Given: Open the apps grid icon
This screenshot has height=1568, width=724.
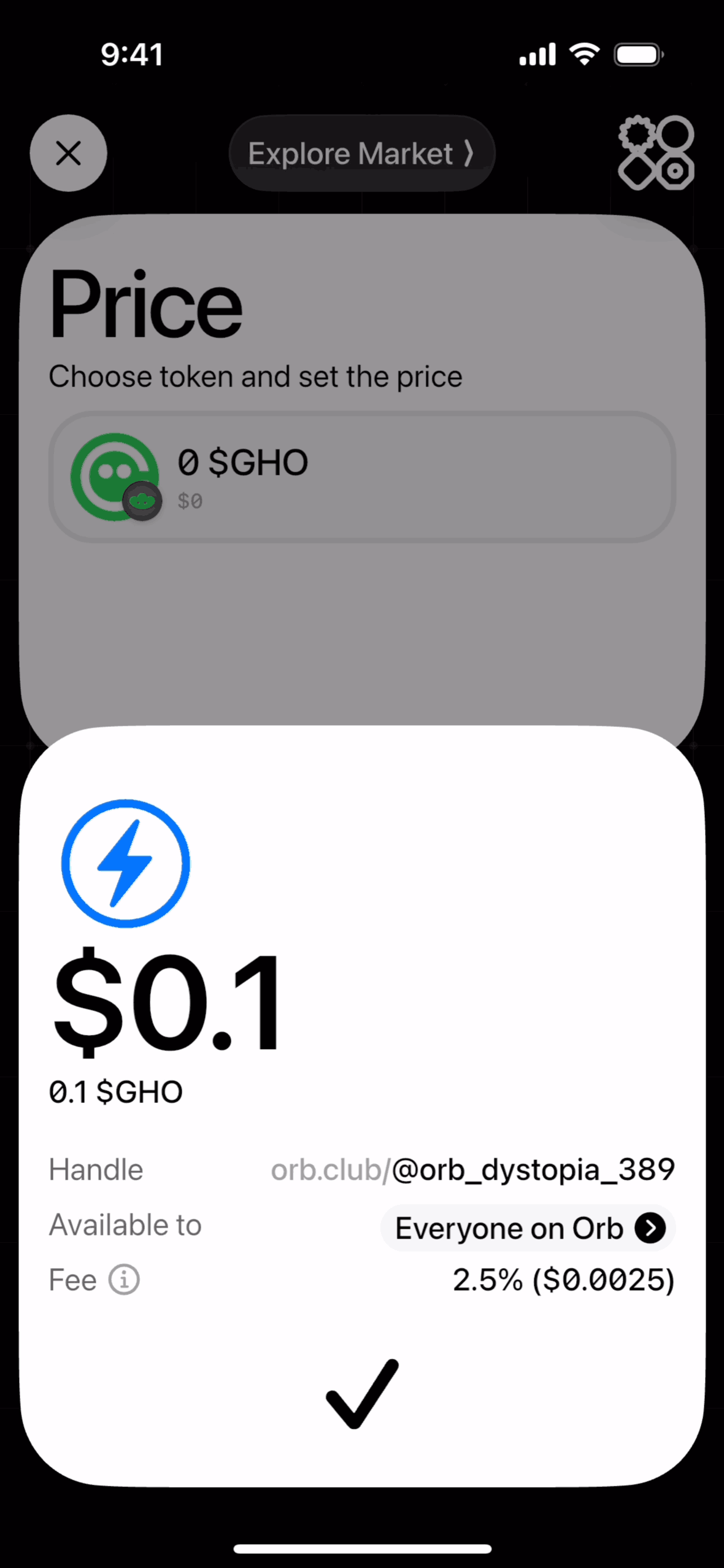Looking at the screenshot, I should 655,153.
